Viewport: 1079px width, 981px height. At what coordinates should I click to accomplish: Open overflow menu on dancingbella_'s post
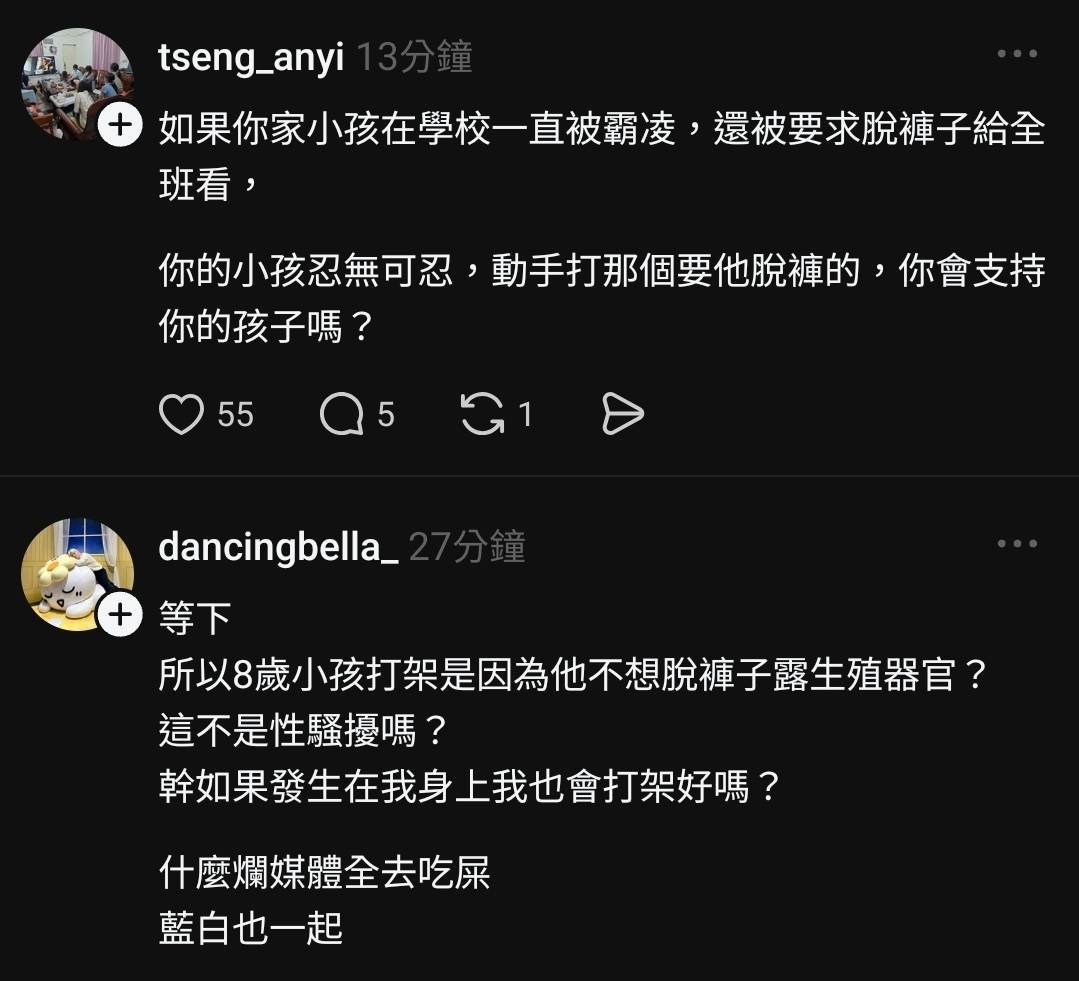[x=1017, y=544]
